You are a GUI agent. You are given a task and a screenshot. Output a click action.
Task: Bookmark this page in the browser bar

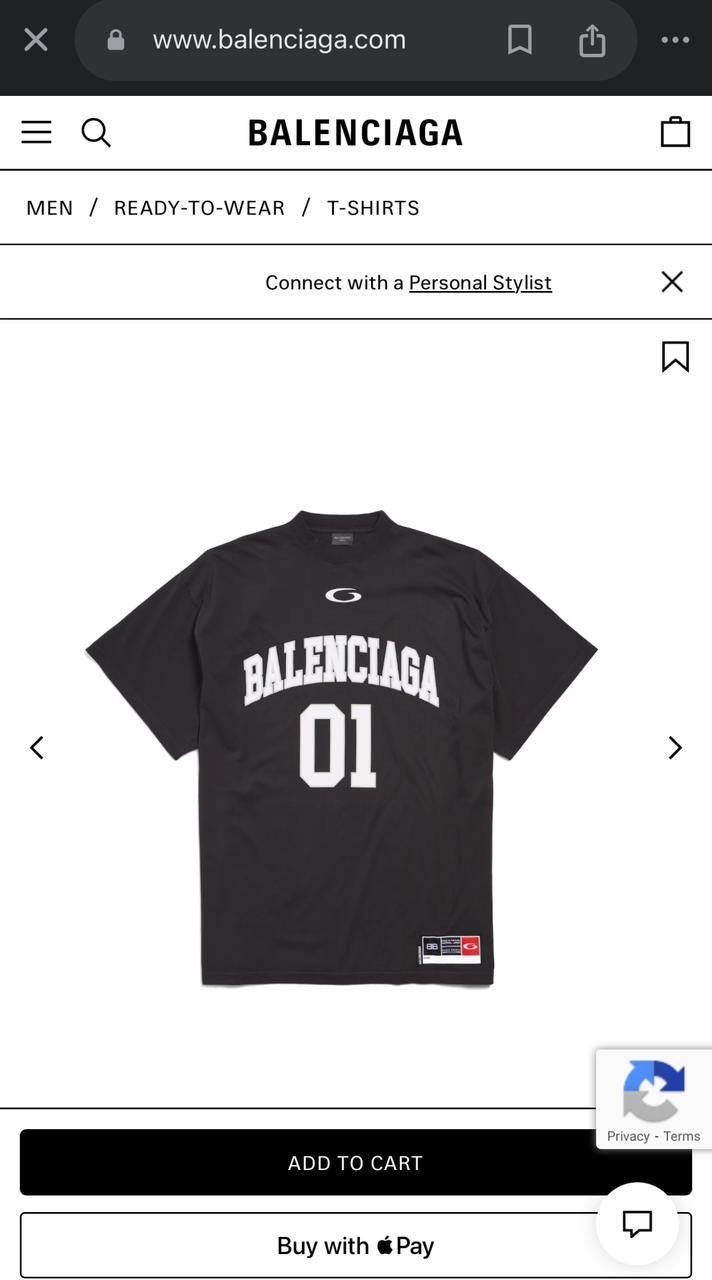[x=520, y=40]
